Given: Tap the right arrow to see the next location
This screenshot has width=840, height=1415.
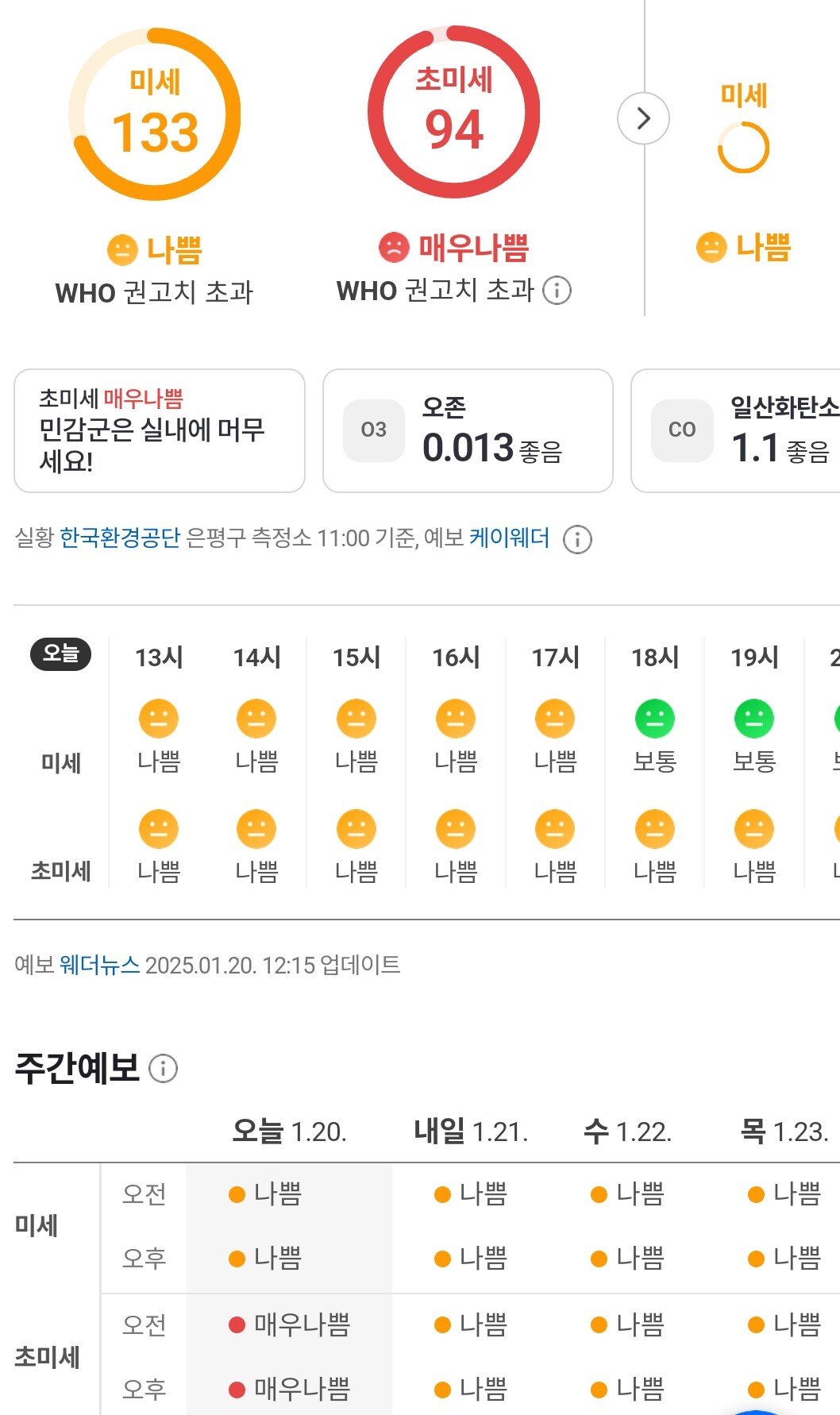Looking at the screenshot, I should click(x=643, y=119).
